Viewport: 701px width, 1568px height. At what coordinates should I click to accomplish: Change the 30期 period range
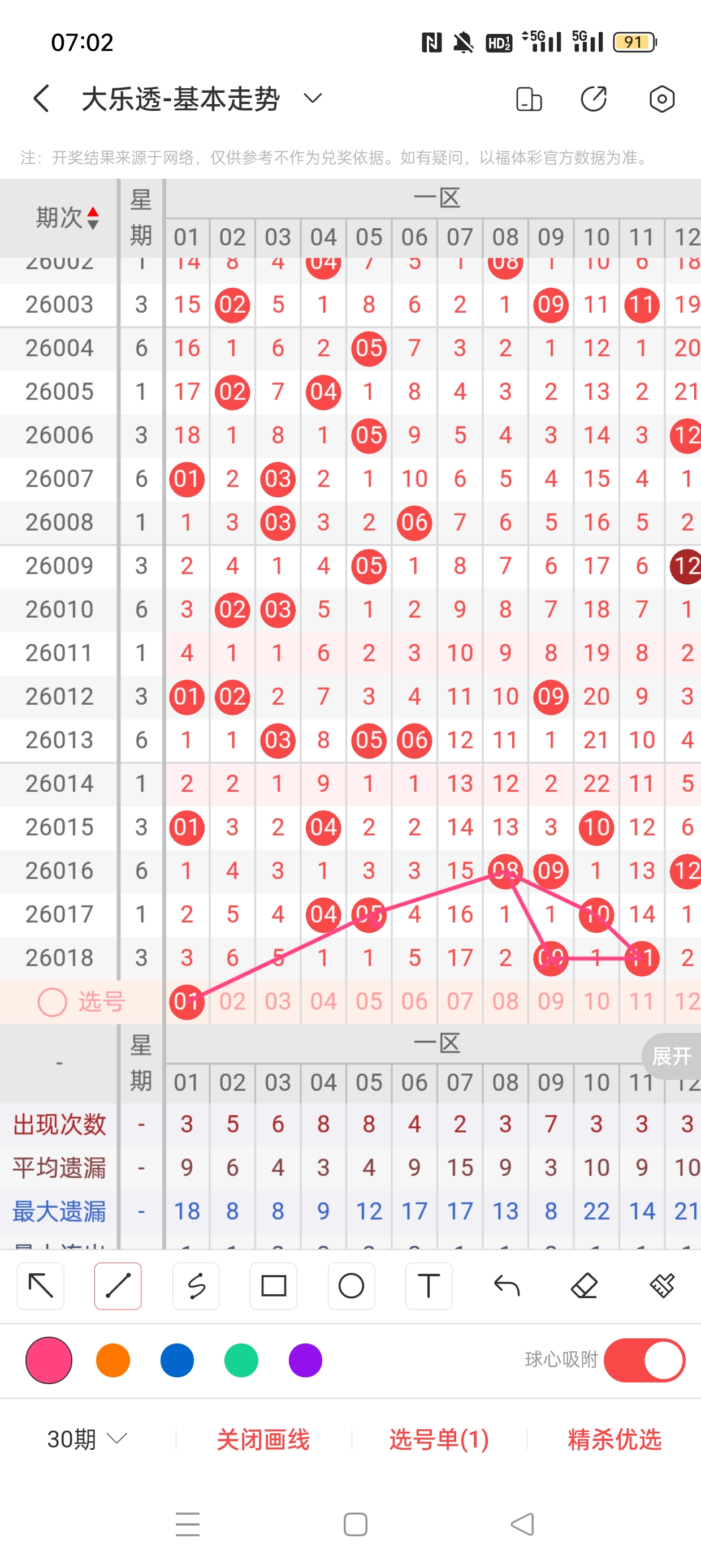[x=87, y=1439]
